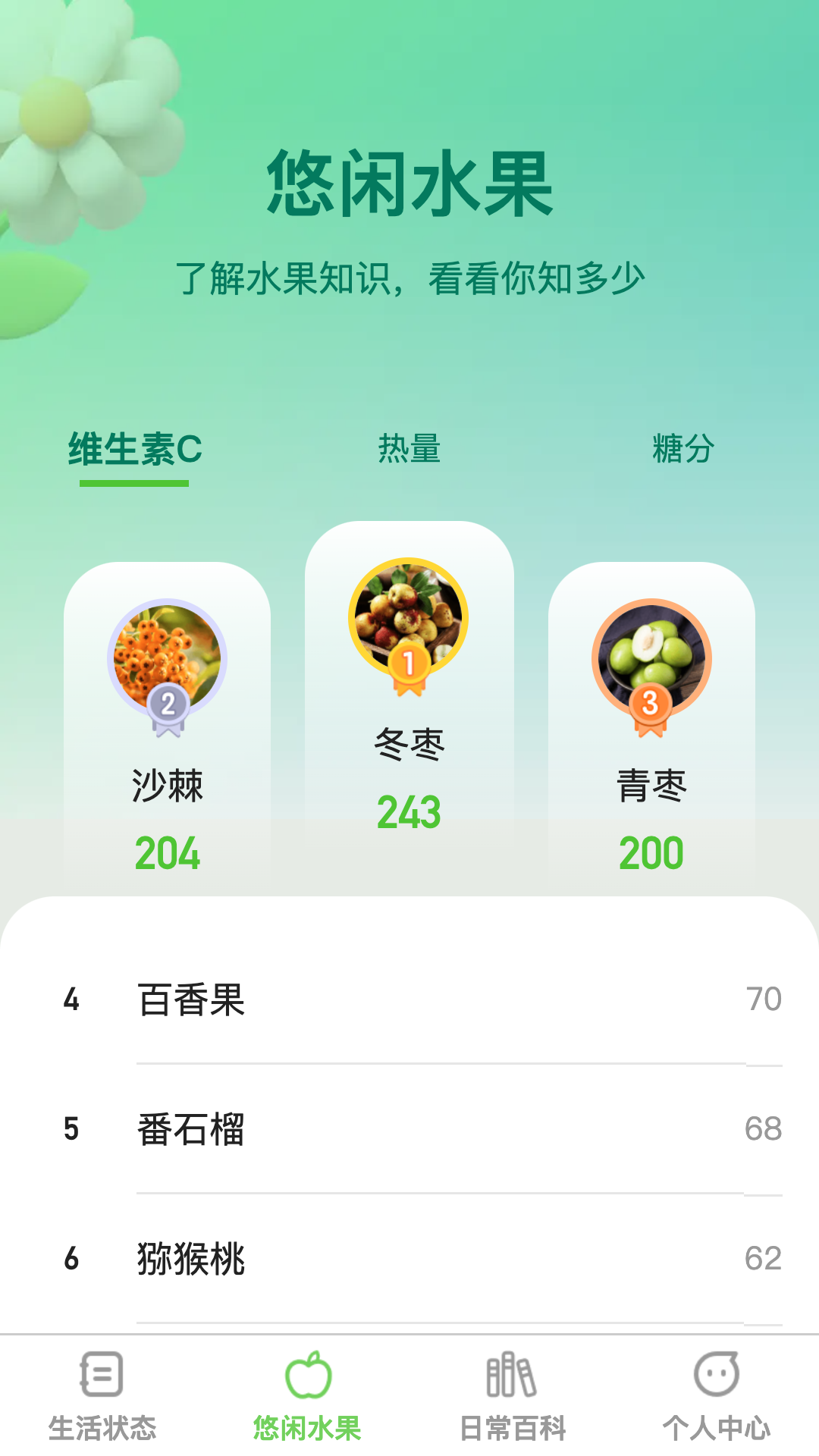This screenshot has height=1456, width=819.
Task: Open the 青枣 third-place card
Action: 651,728
